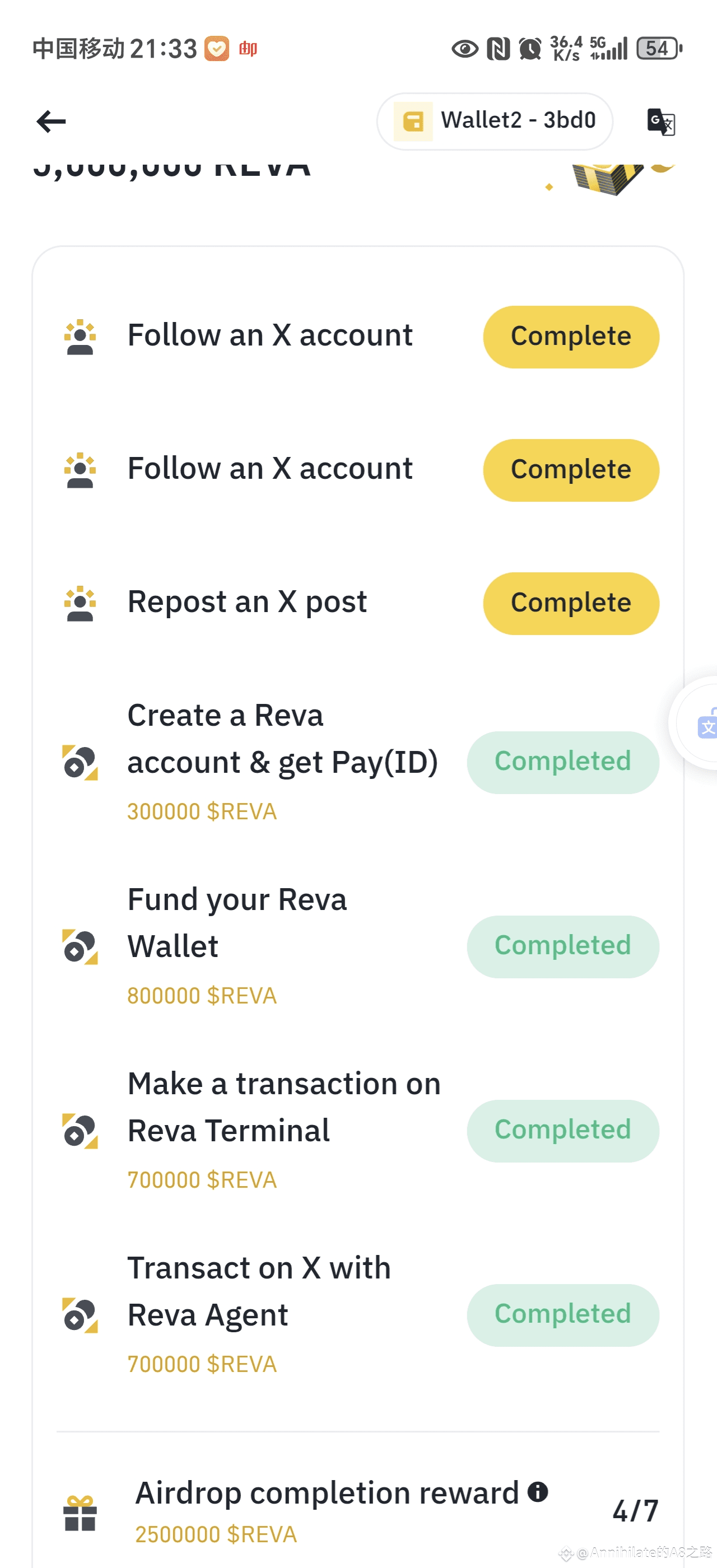Open the Wallet2 - 3bd0 wallet selector
717x1568 pixels.
494,121
